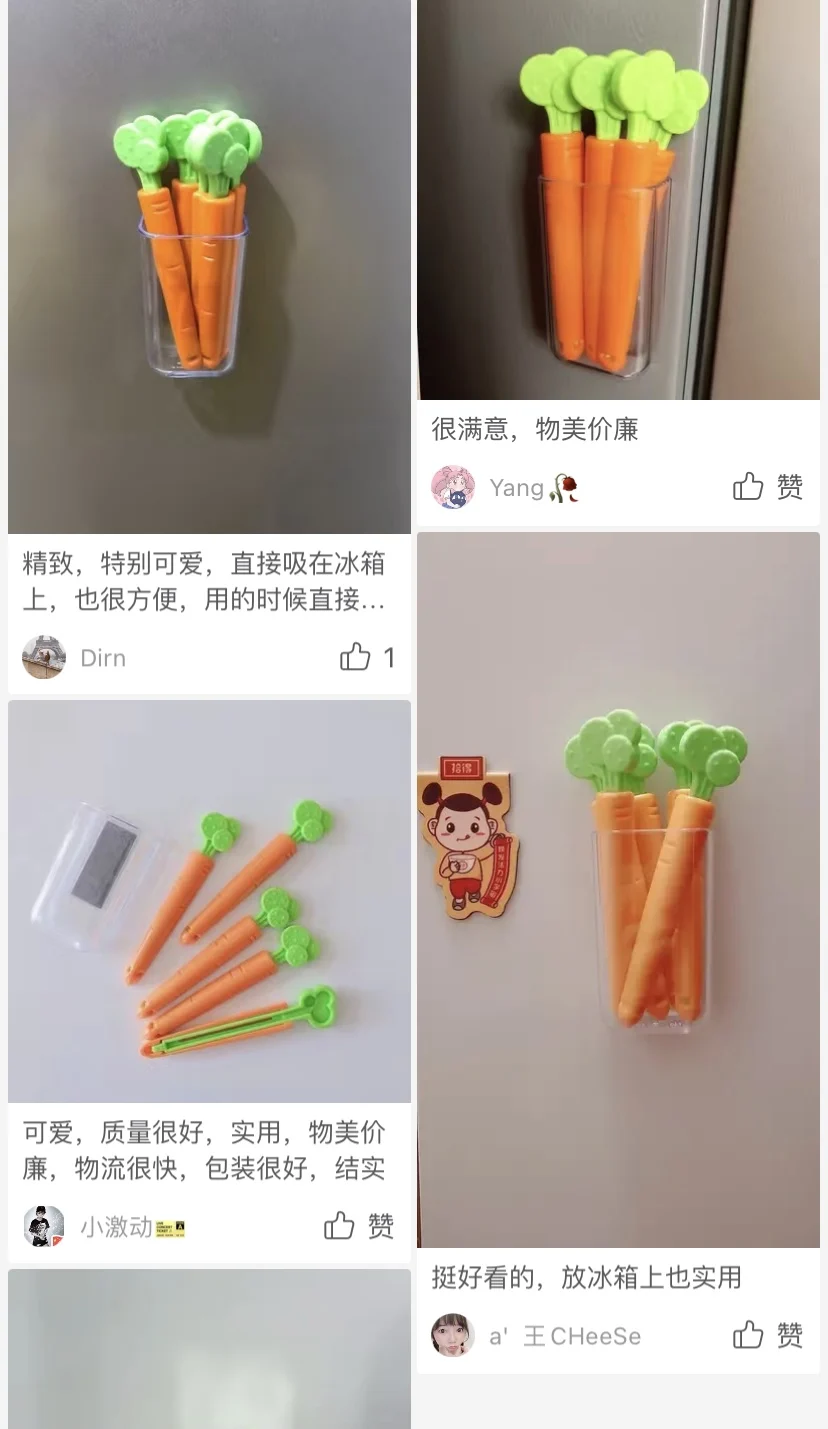Open Dirn's profile avatar

pos(44,657)
